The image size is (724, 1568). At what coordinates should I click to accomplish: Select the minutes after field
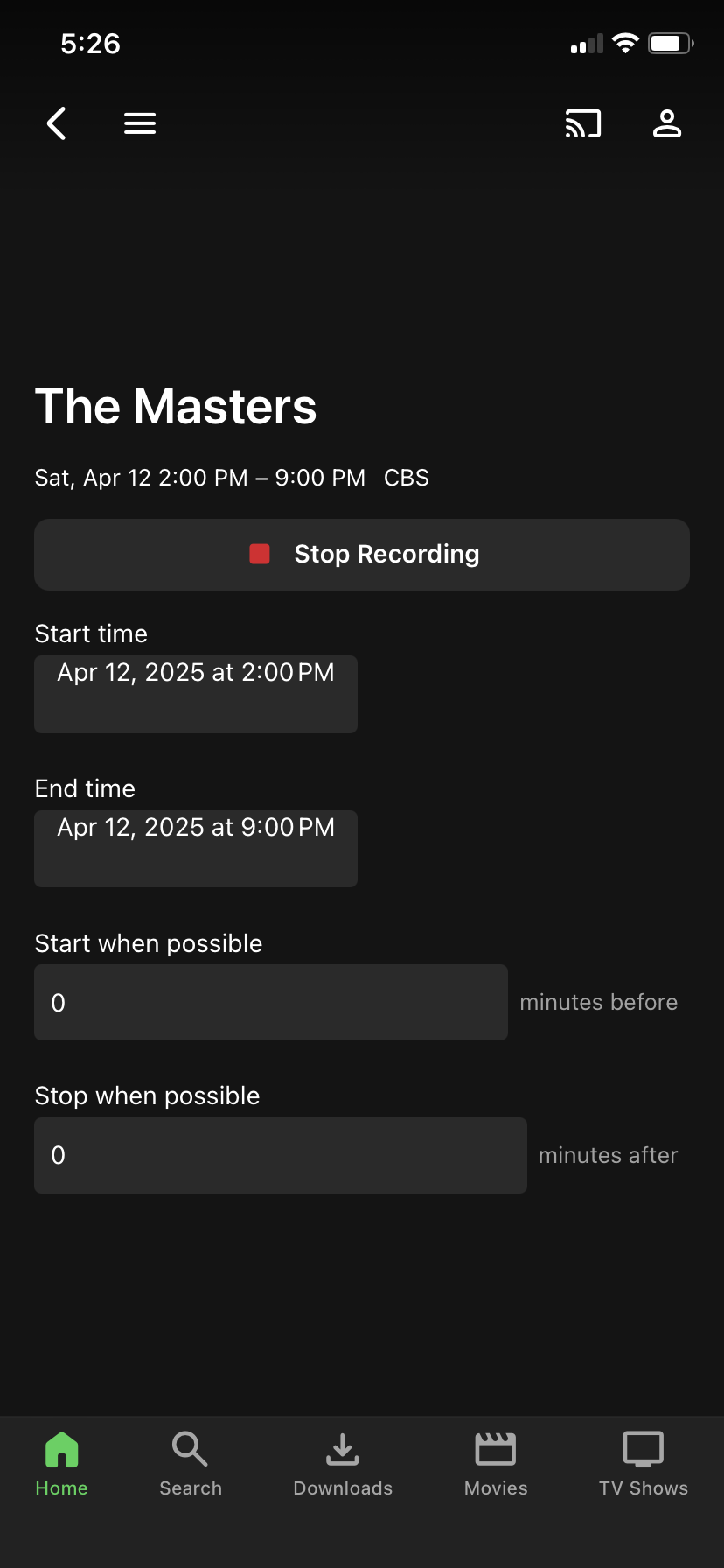pos(281,1155)
